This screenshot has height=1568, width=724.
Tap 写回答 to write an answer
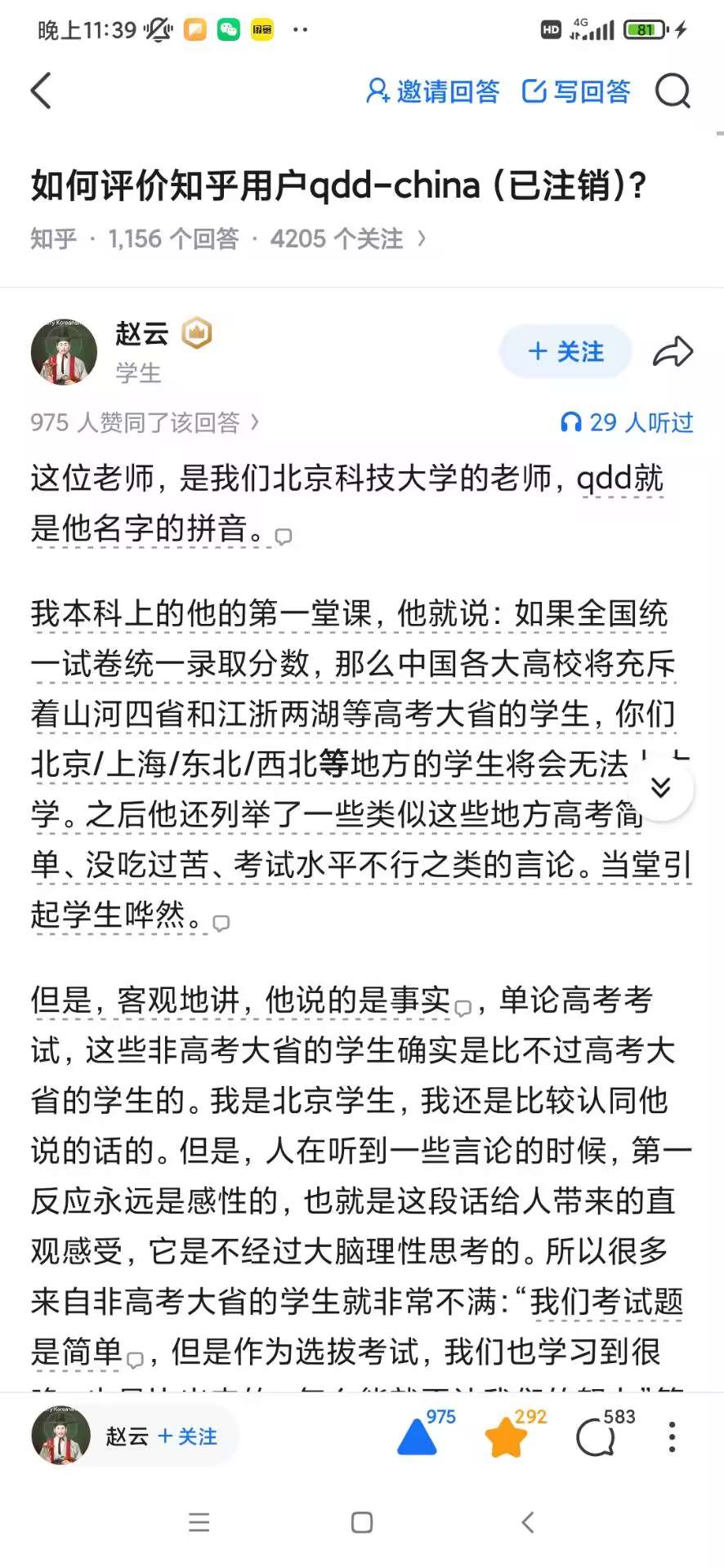pos(576,91)
